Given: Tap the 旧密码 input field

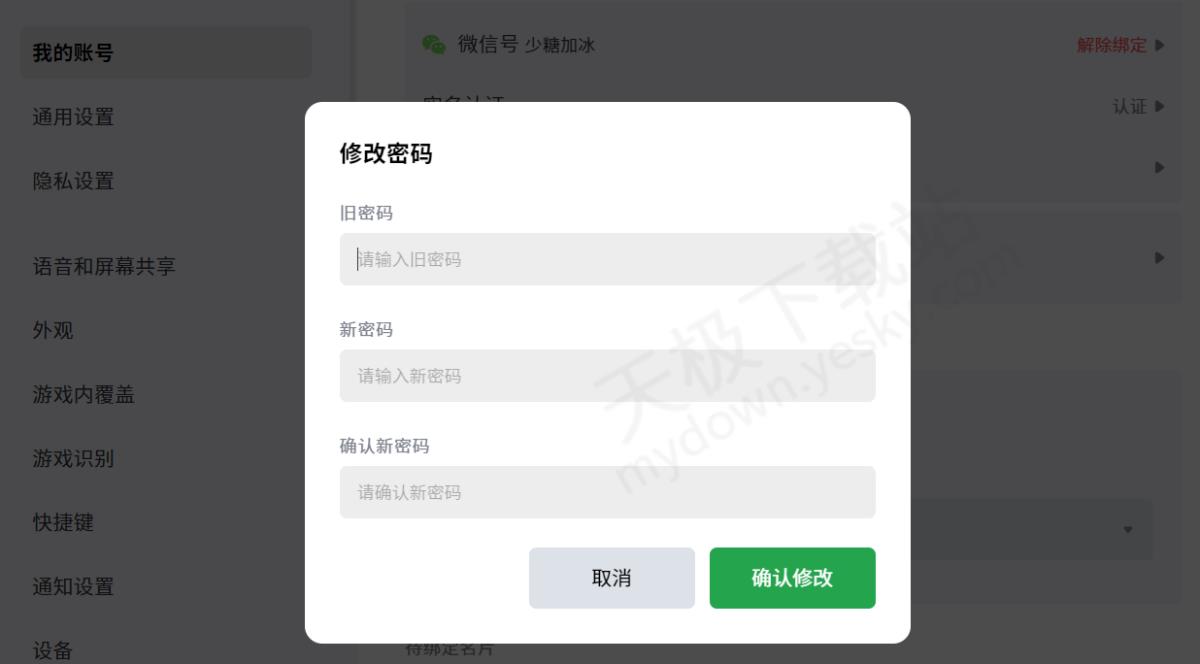Looking at the screenshot, I should (x=607, y=260).
